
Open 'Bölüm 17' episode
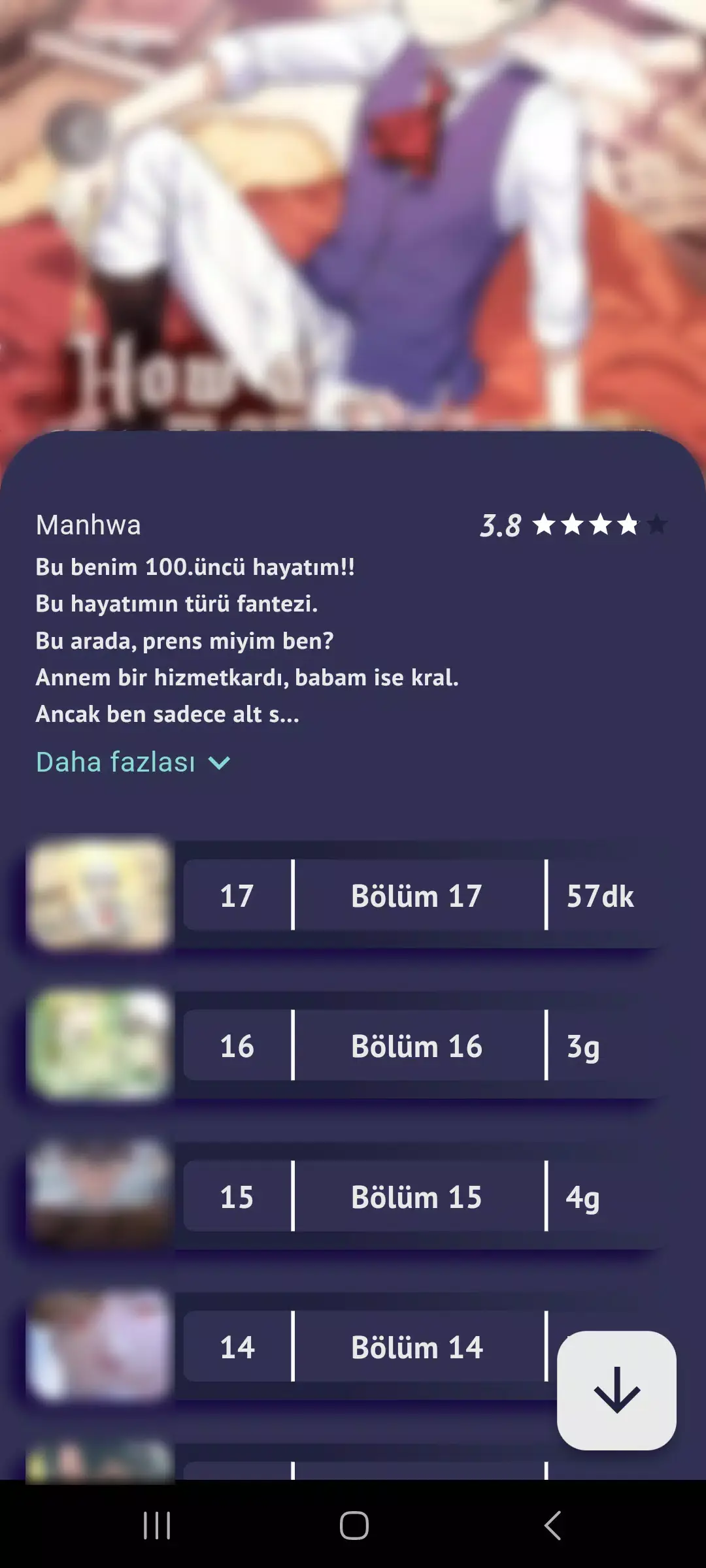coord(418,896)
